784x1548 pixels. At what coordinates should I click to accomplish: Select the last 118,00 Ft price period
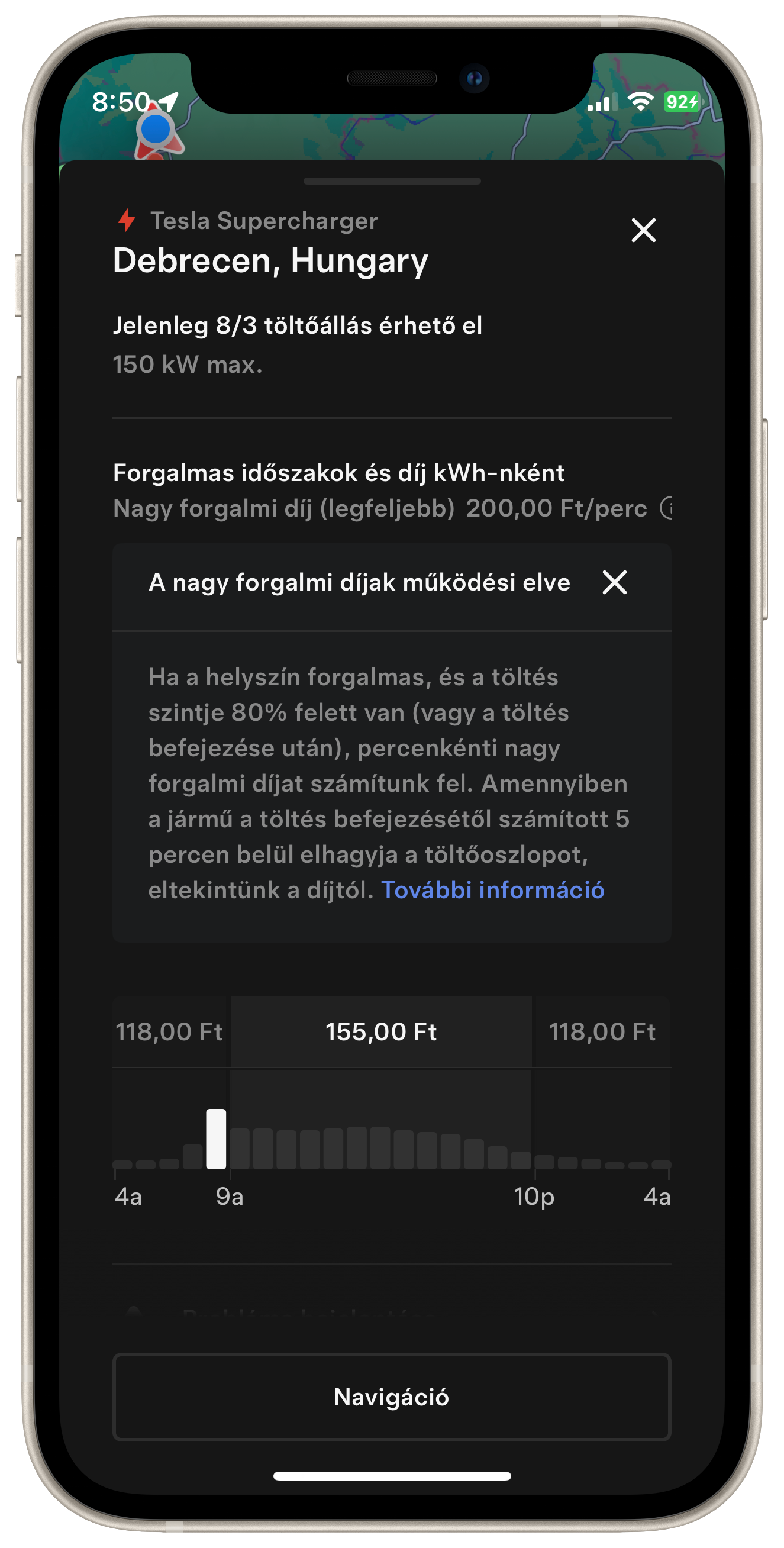601,1032
